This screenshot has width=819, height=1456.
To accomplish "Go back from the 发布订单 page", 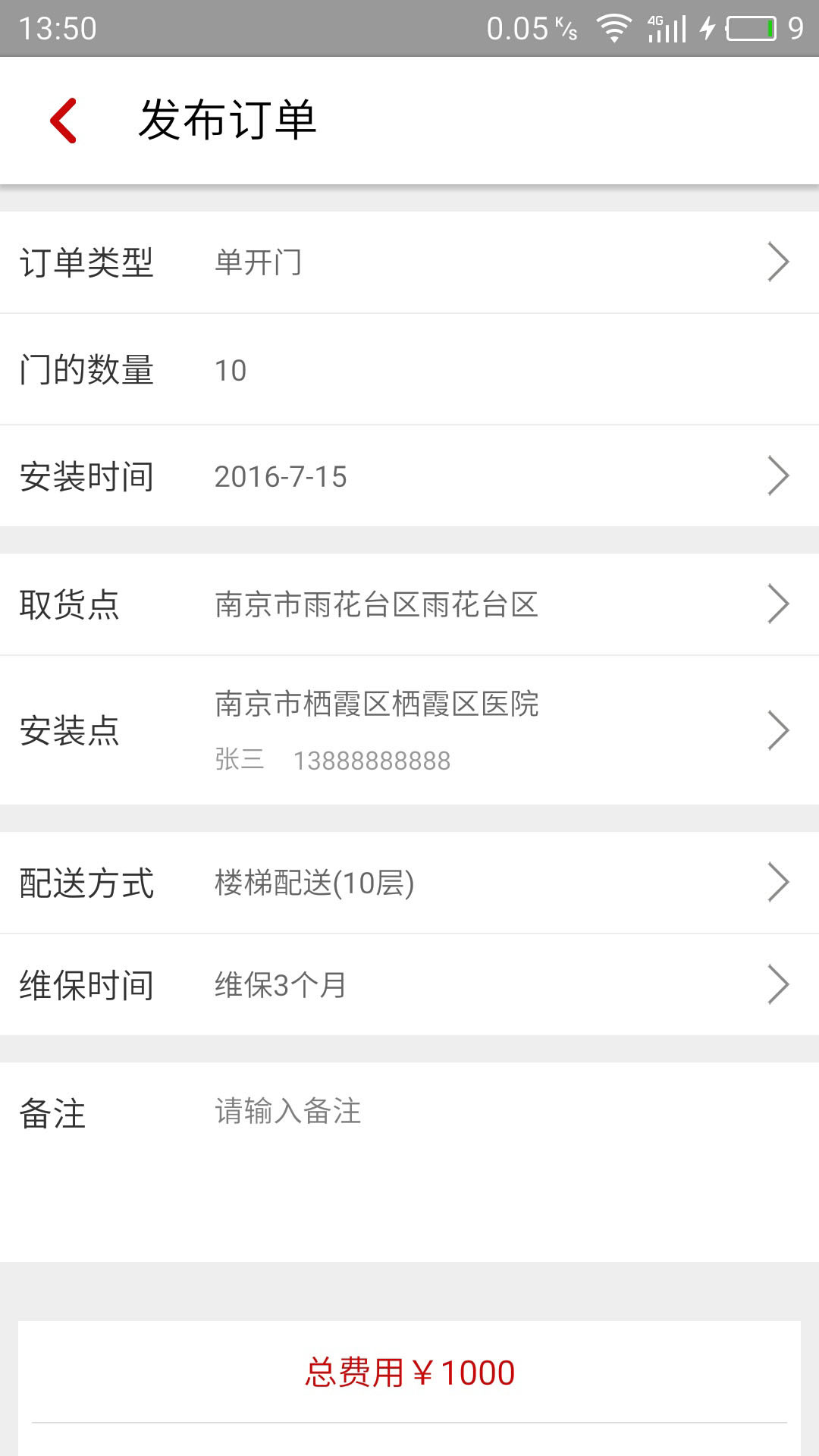I will pos(64,121).
